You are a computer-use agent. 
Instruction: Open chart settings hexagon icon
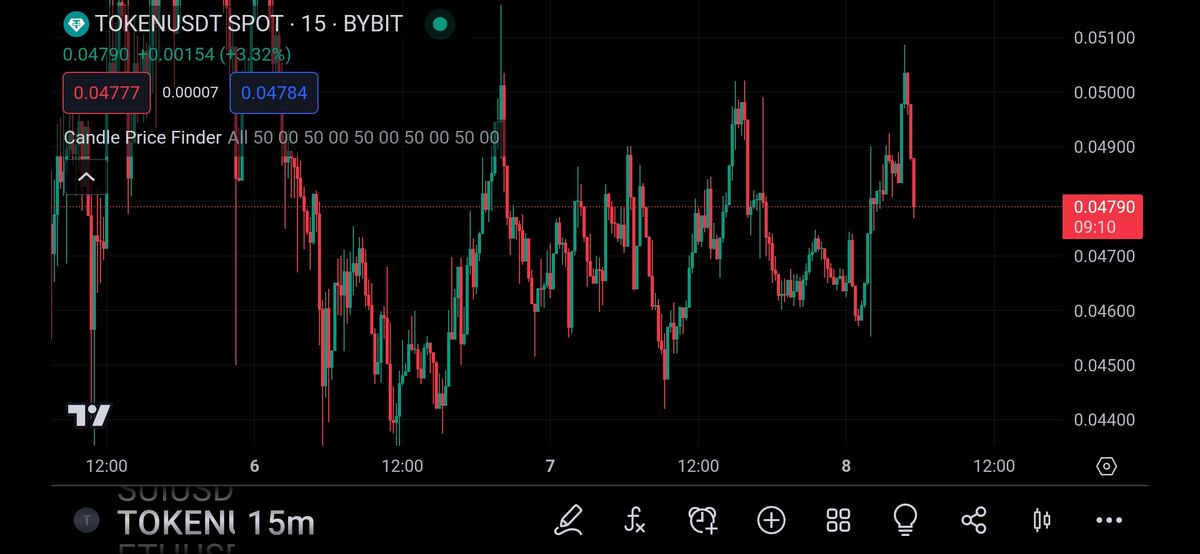coord(1106,466)
